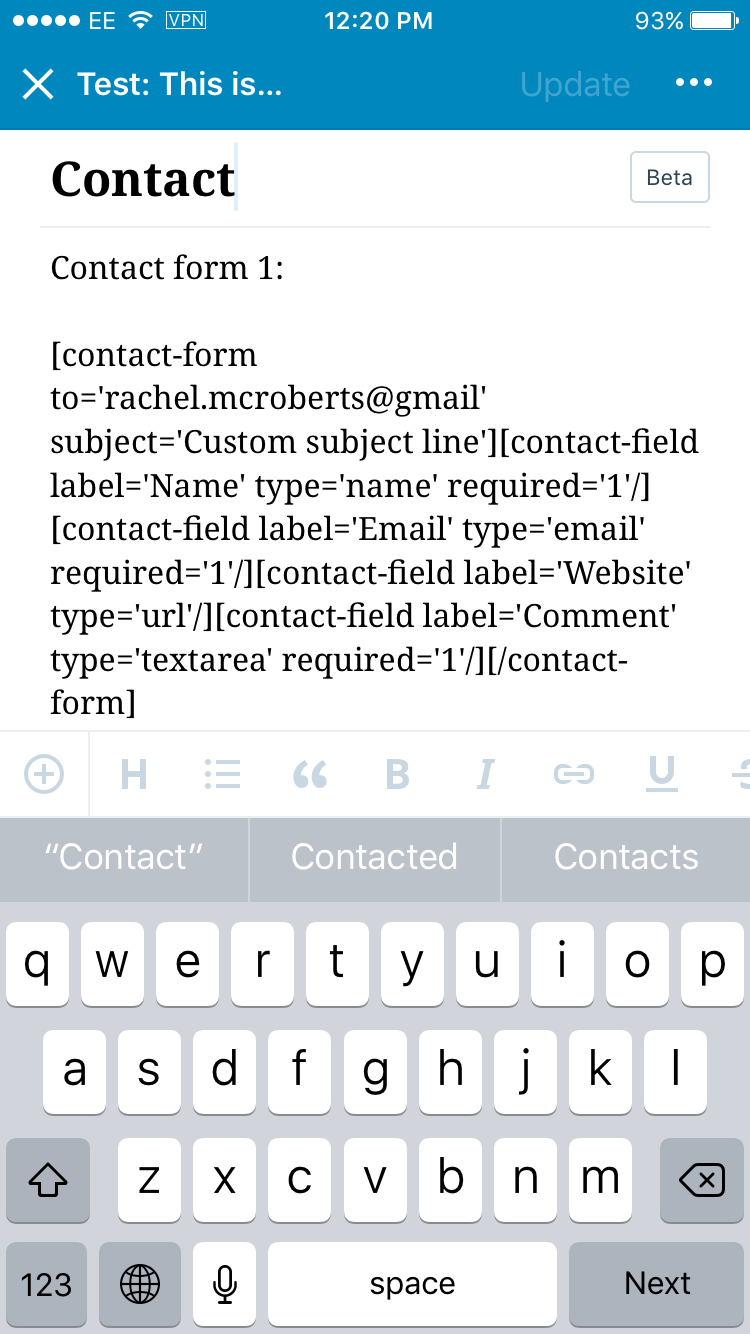The width and height of the screenshot is (750, 1334).
Task: Switch keyboard to numbers with 123
Action: 46,1283
